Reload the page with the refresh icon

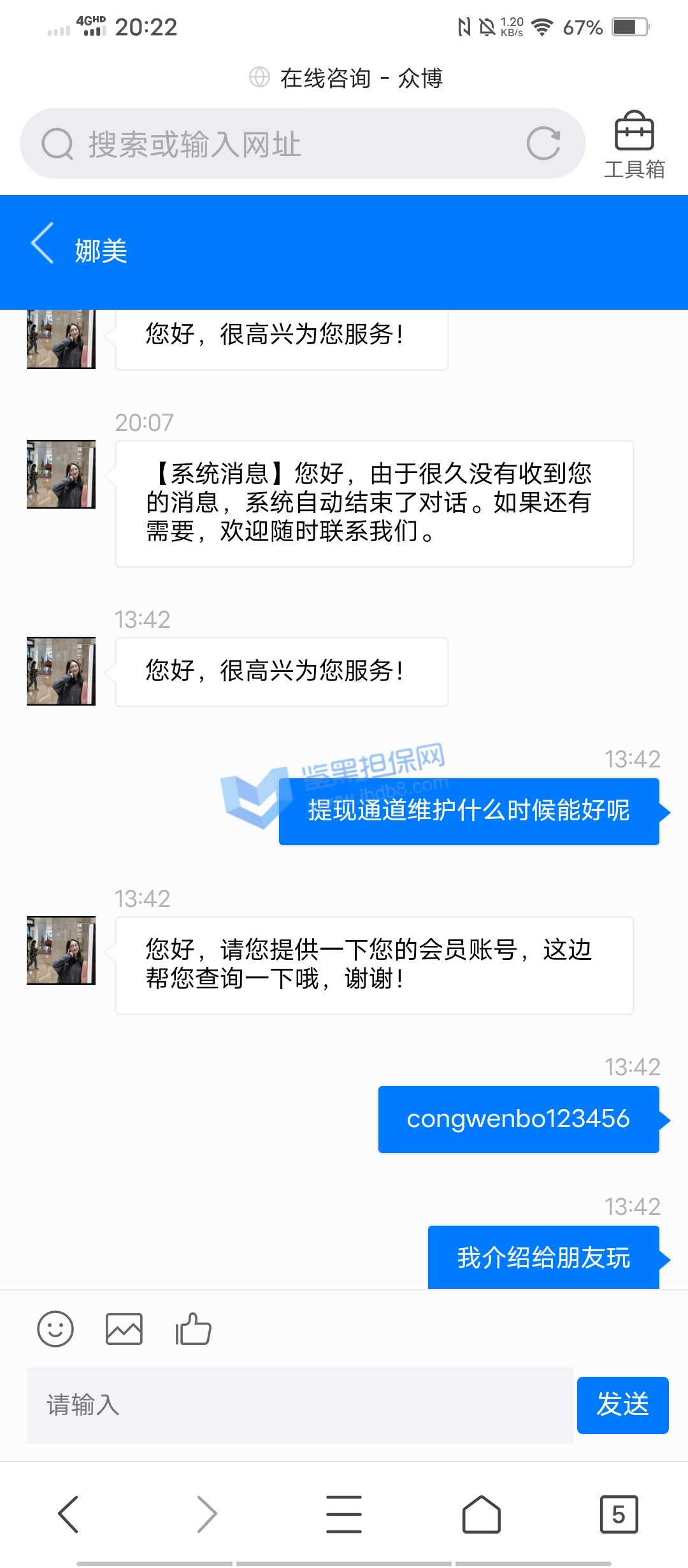543,143
